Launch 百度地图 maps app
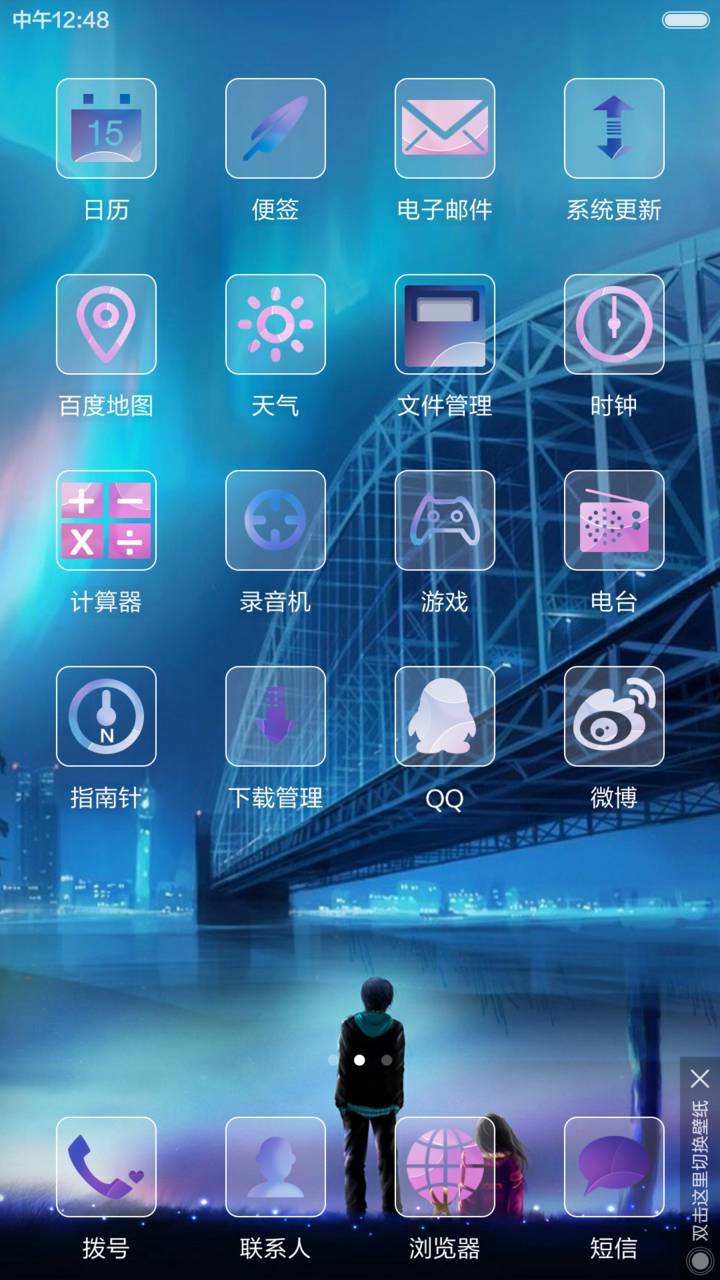 pos(106,325)
